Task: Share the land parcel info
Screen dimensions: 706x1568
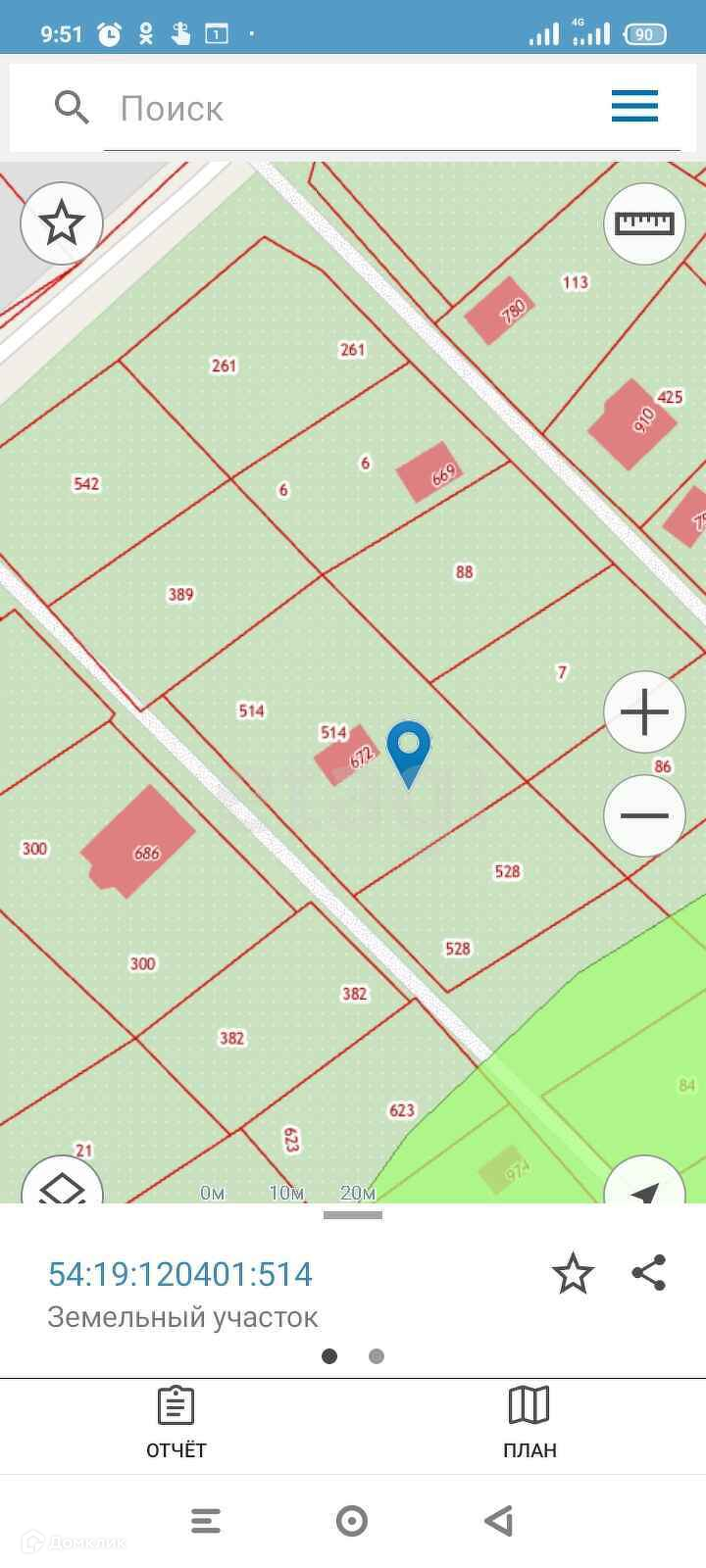Action: tap(649, 1273)
